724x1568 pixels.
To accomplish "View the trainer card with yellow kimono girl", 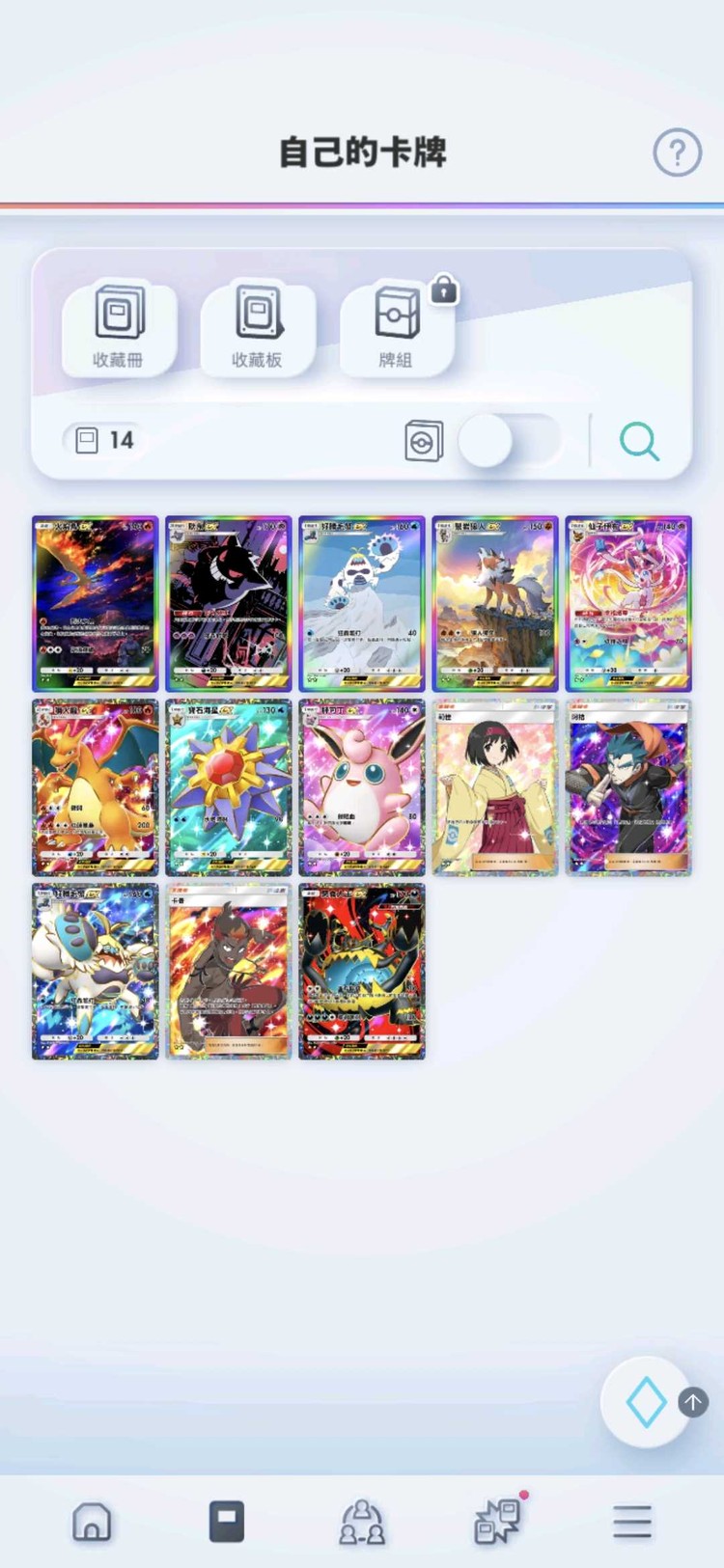I will pos(494,787).
